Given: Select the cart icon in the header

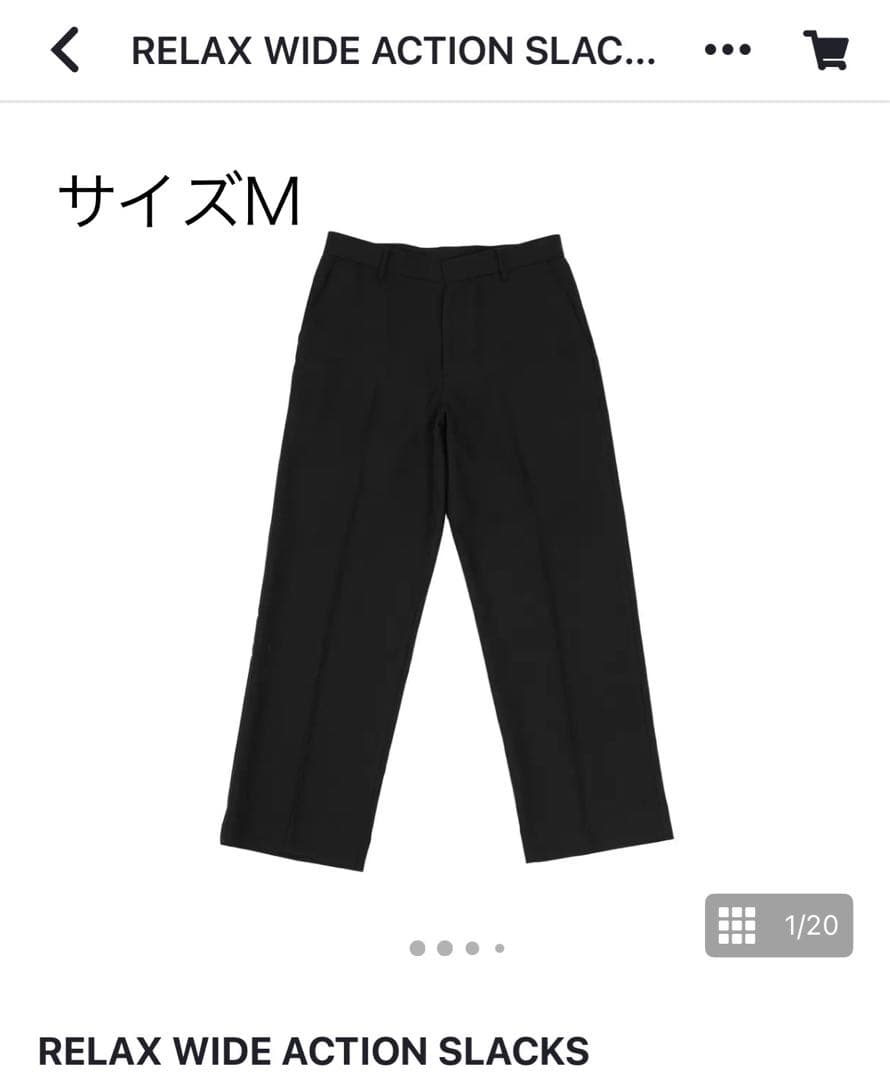Looking at the screenshot, I should (827, 51).
